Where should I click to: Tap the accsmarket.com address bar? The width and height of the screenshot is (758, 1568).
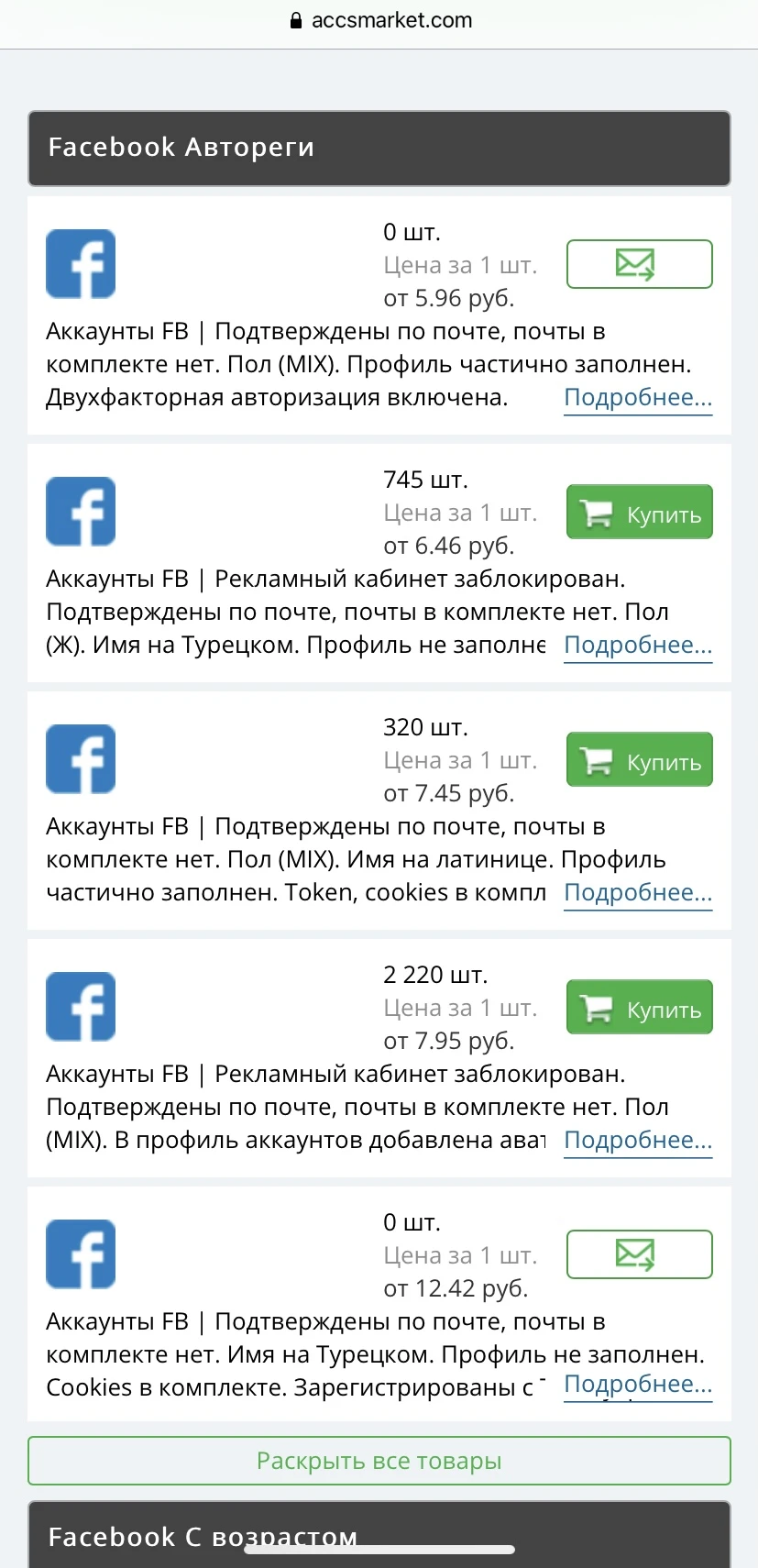[379, 20]
